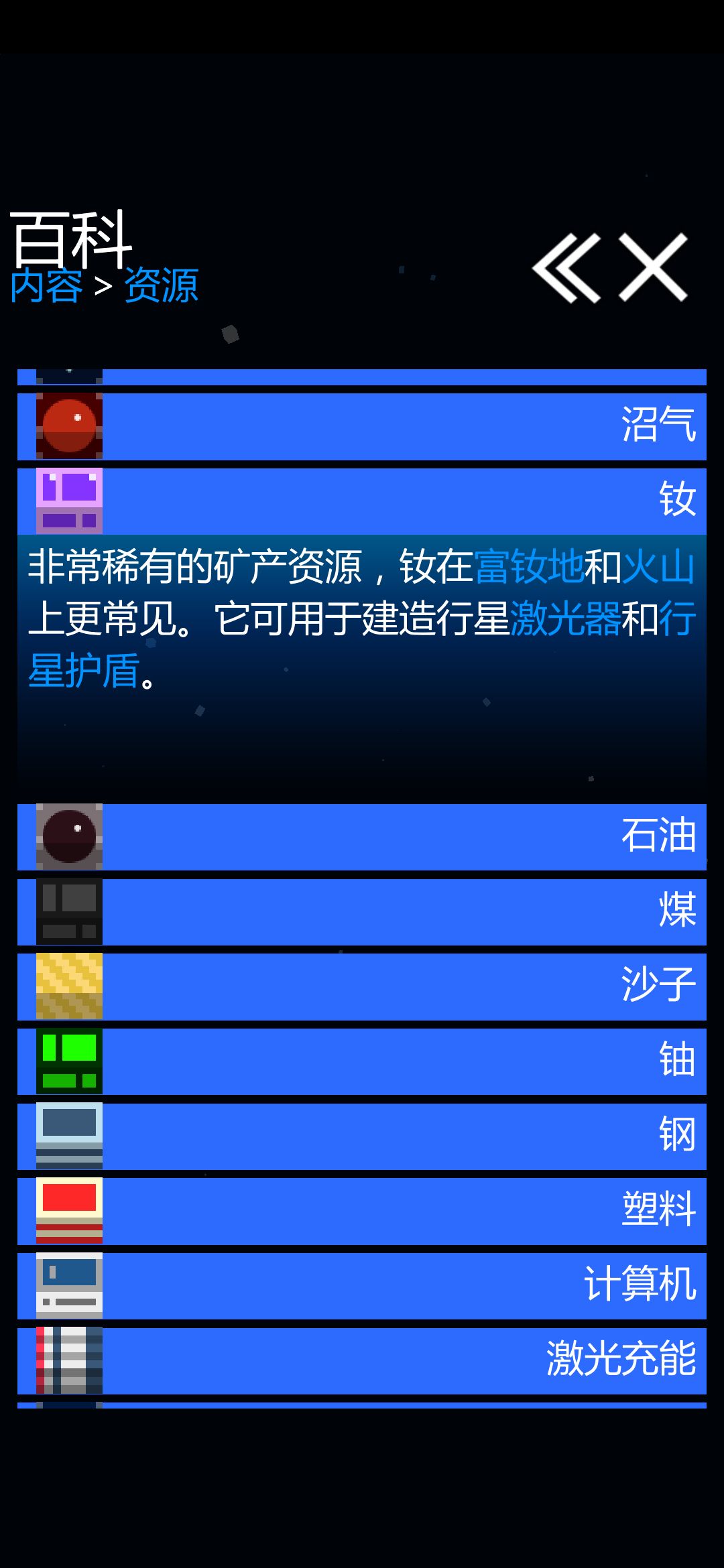Click the purple 钕 (neodymium) resource icon

pyautogui.click(x=67, y=499)
